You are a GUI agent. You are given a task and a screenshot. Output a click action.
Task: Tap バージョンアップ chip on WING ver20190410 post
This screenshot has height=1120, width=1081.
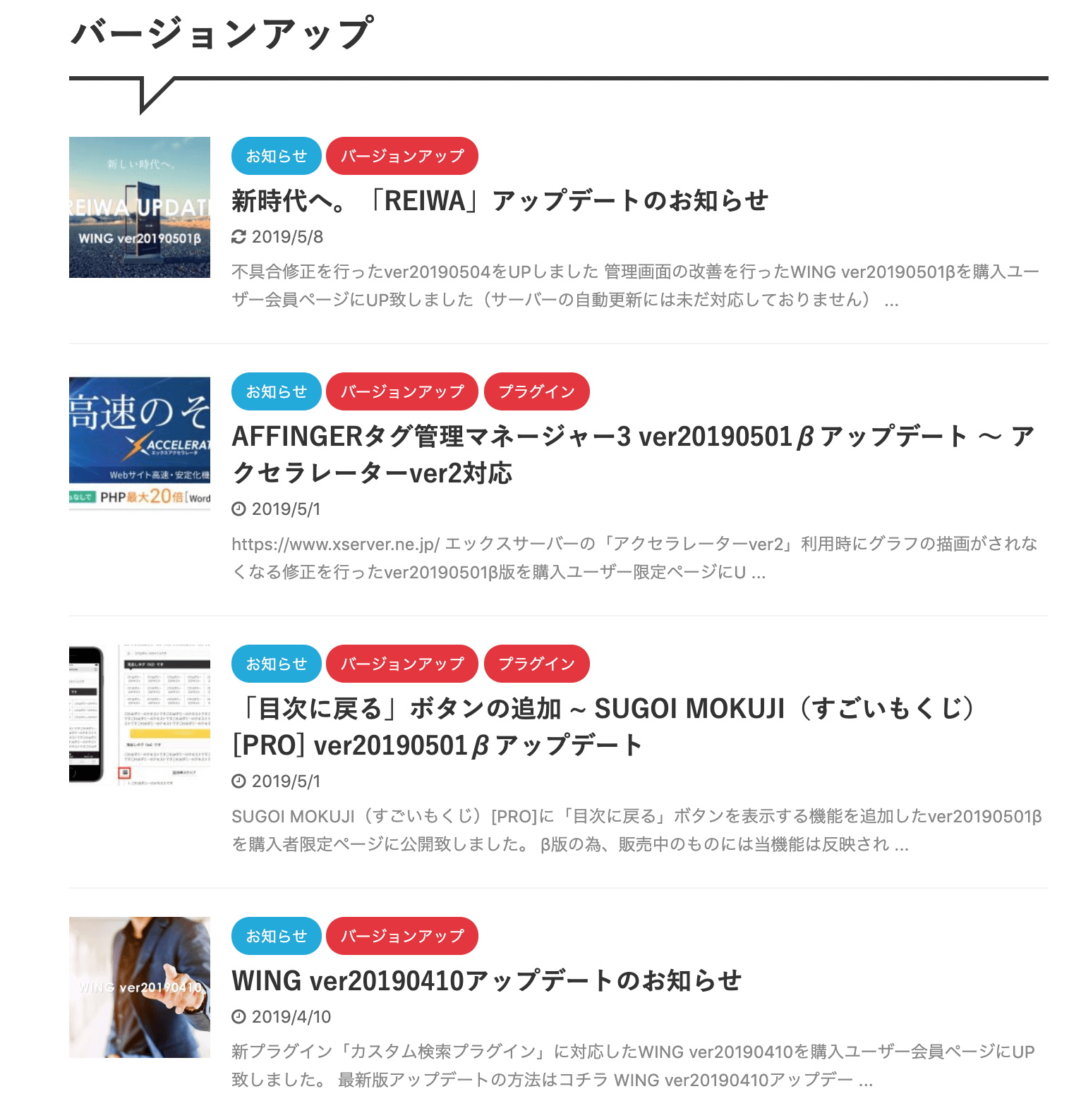(401, 936)
